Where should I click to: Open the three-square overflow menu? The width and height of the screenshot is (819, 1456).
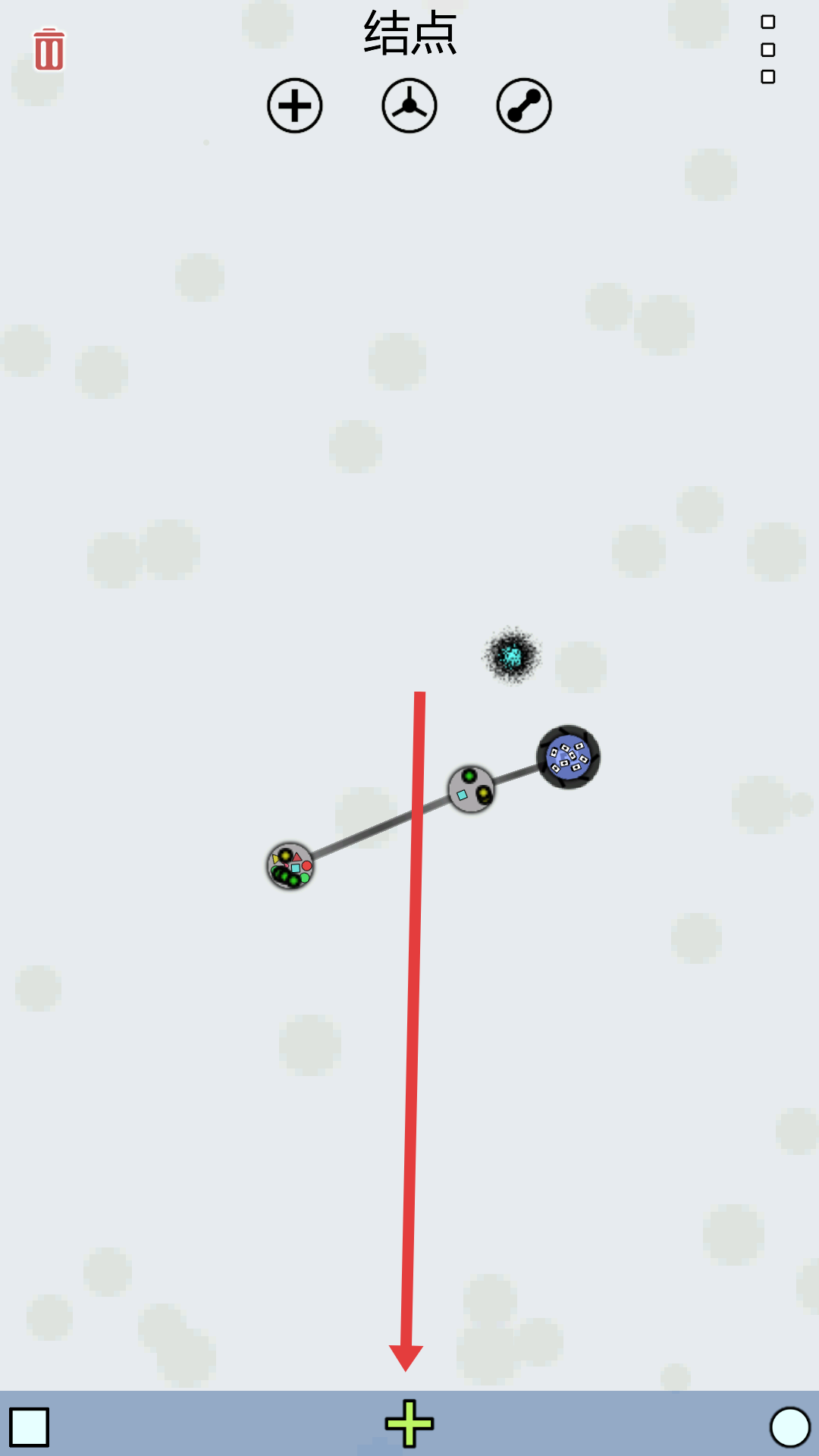[x=767, y=49]
